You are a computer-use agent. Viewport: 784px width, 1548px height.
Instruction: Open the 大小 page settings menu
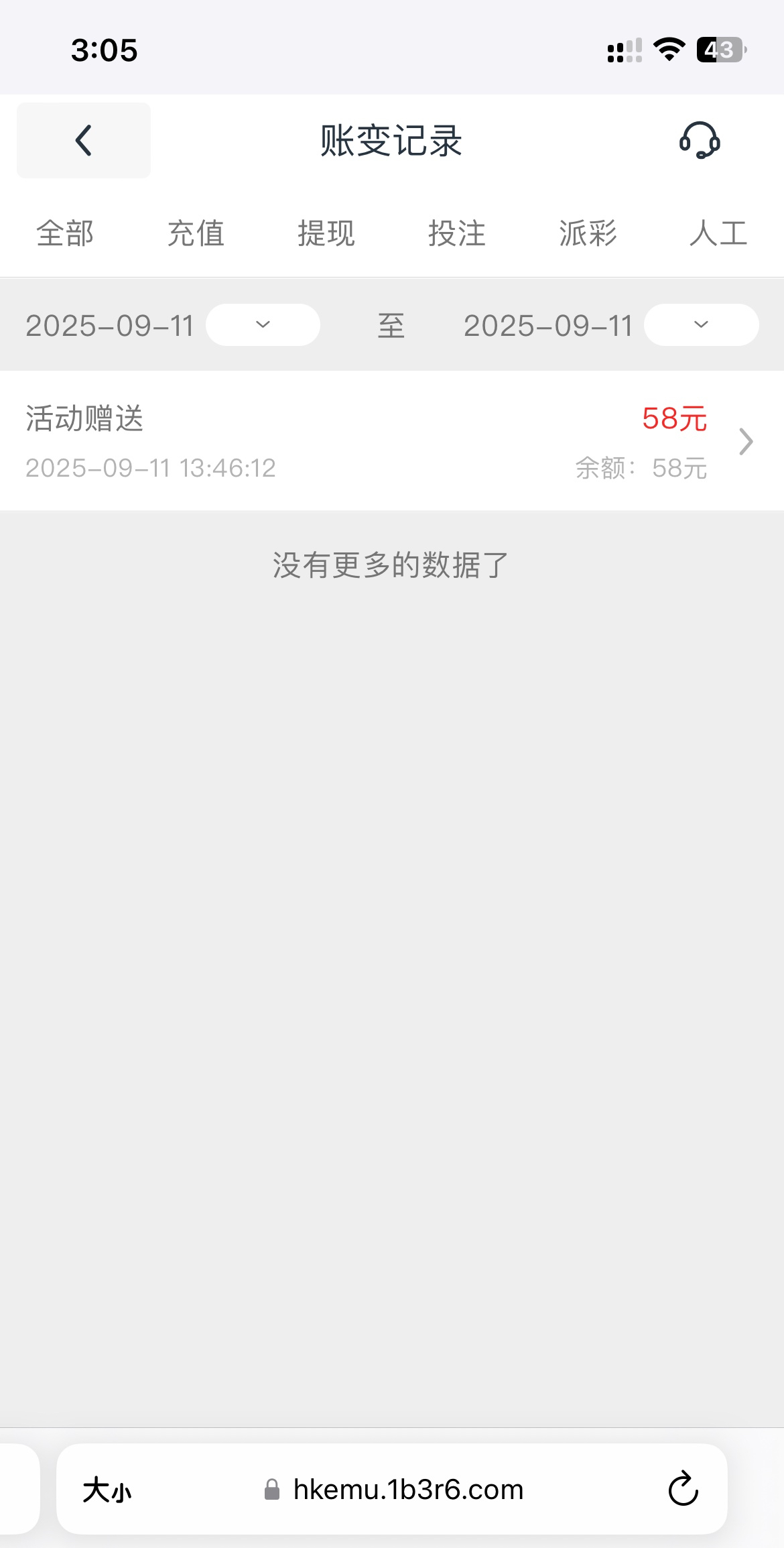(107, 1490)
